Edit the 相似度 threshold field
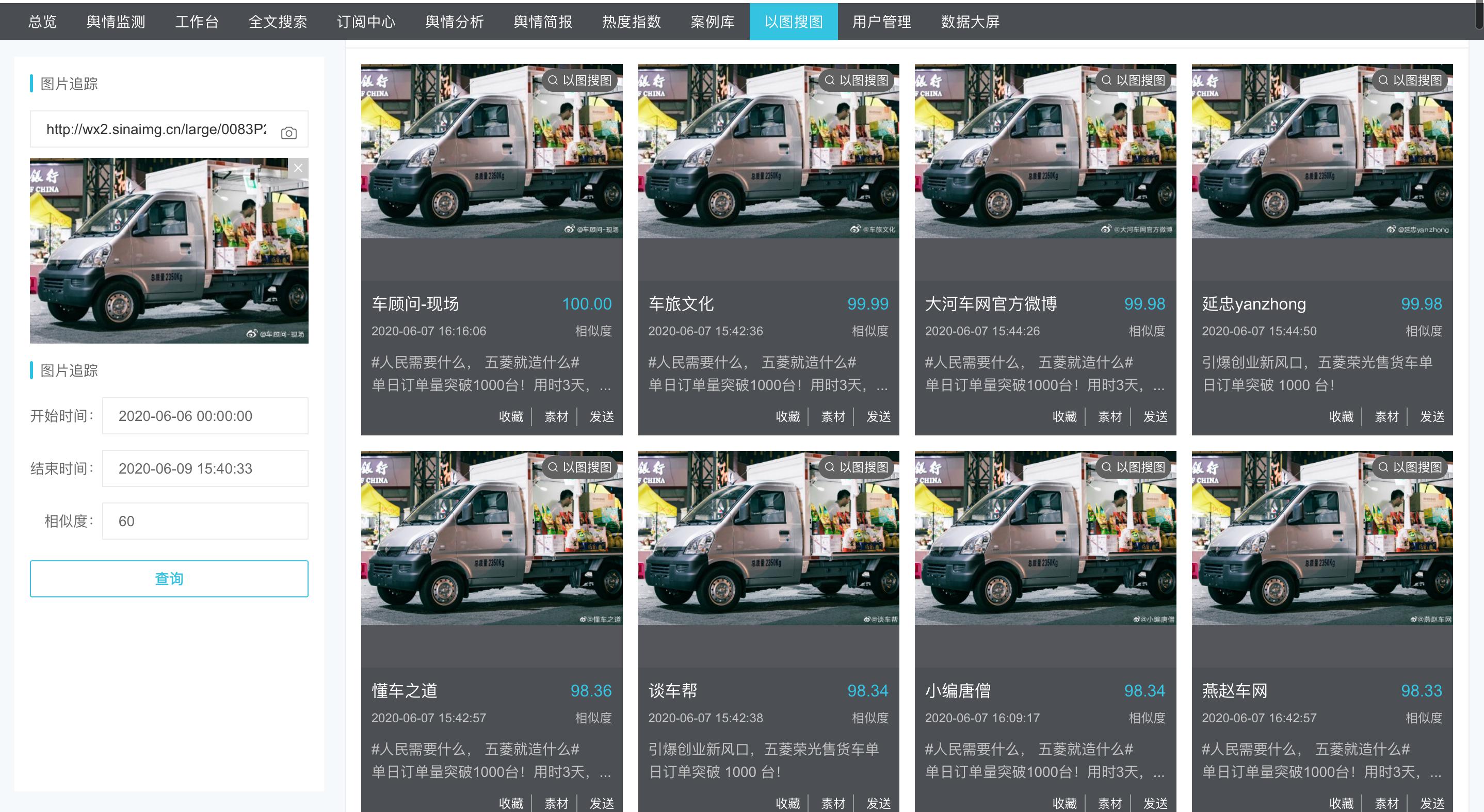The height and width of the screenshot is (812, 1484). (x=205, y=521)
